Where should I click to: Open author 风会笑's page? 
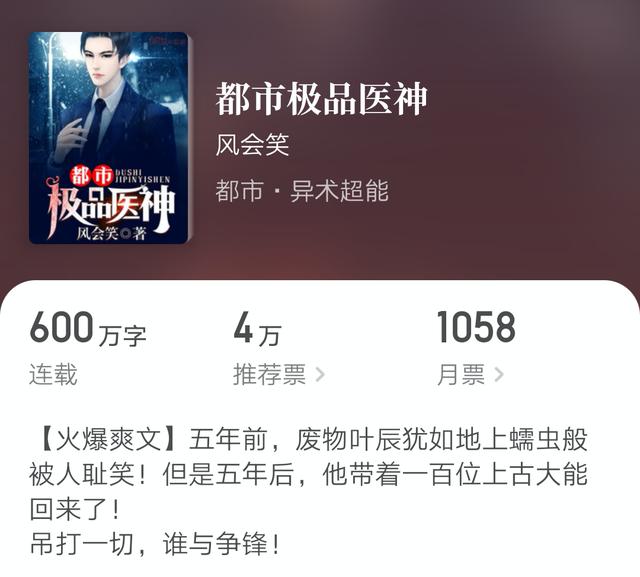[x=252, y=144]
